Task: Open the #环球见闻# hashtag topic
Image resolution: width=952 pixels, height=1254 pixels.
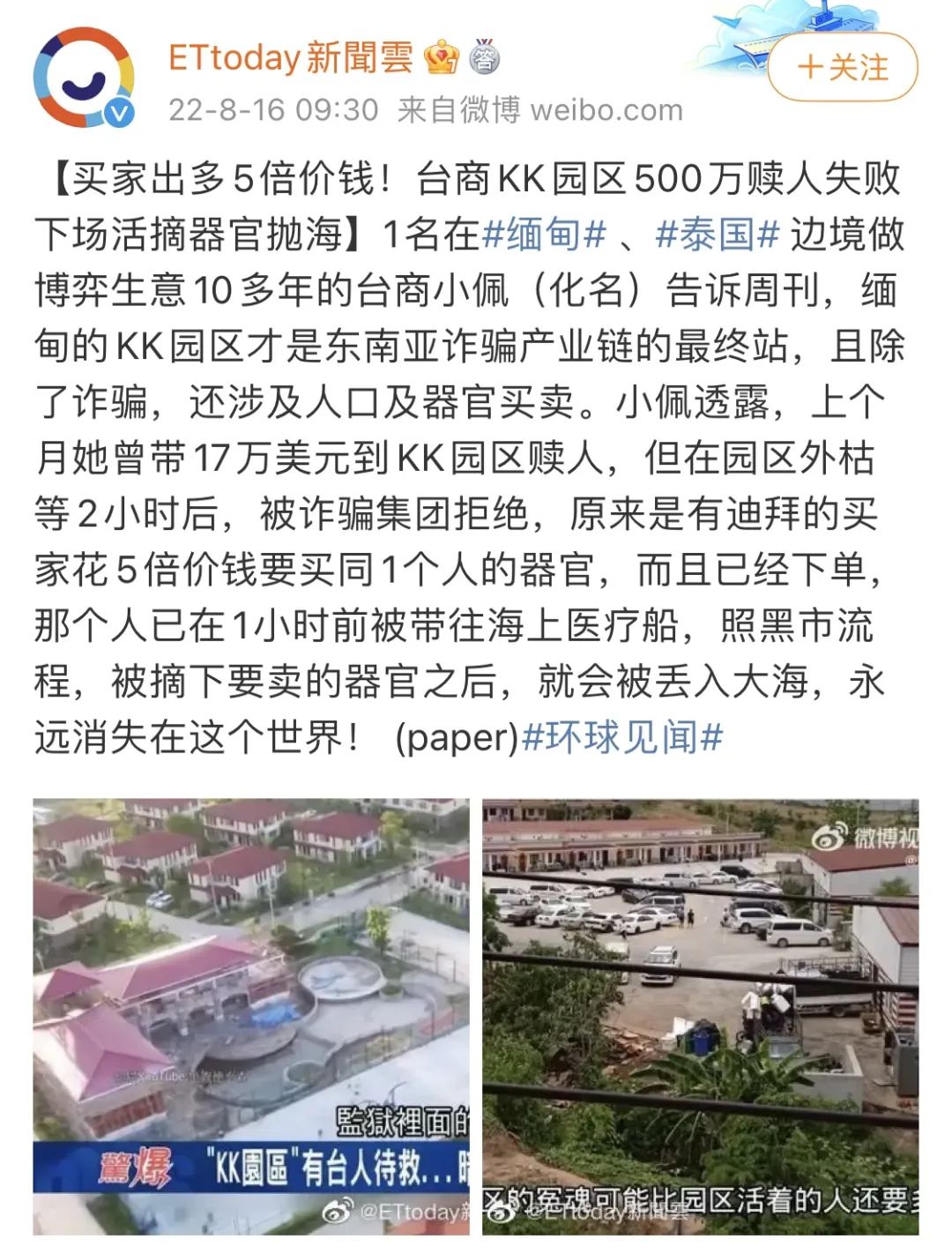Action: click(x=622, y=737)
